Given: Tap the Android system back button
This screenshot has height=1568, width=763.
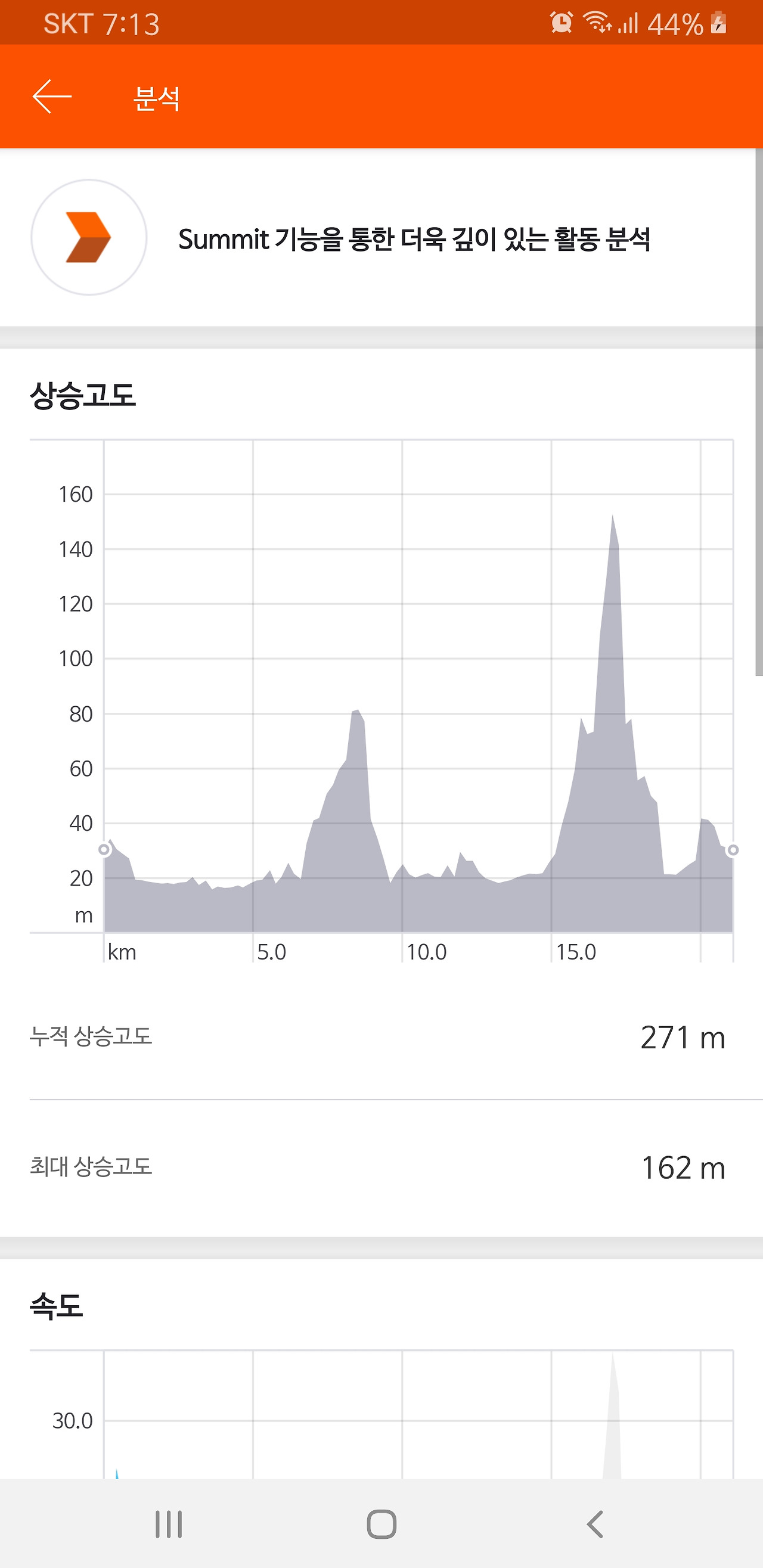Looking at the screenshot, I should pyautogui.click(x=594, y=1523).
